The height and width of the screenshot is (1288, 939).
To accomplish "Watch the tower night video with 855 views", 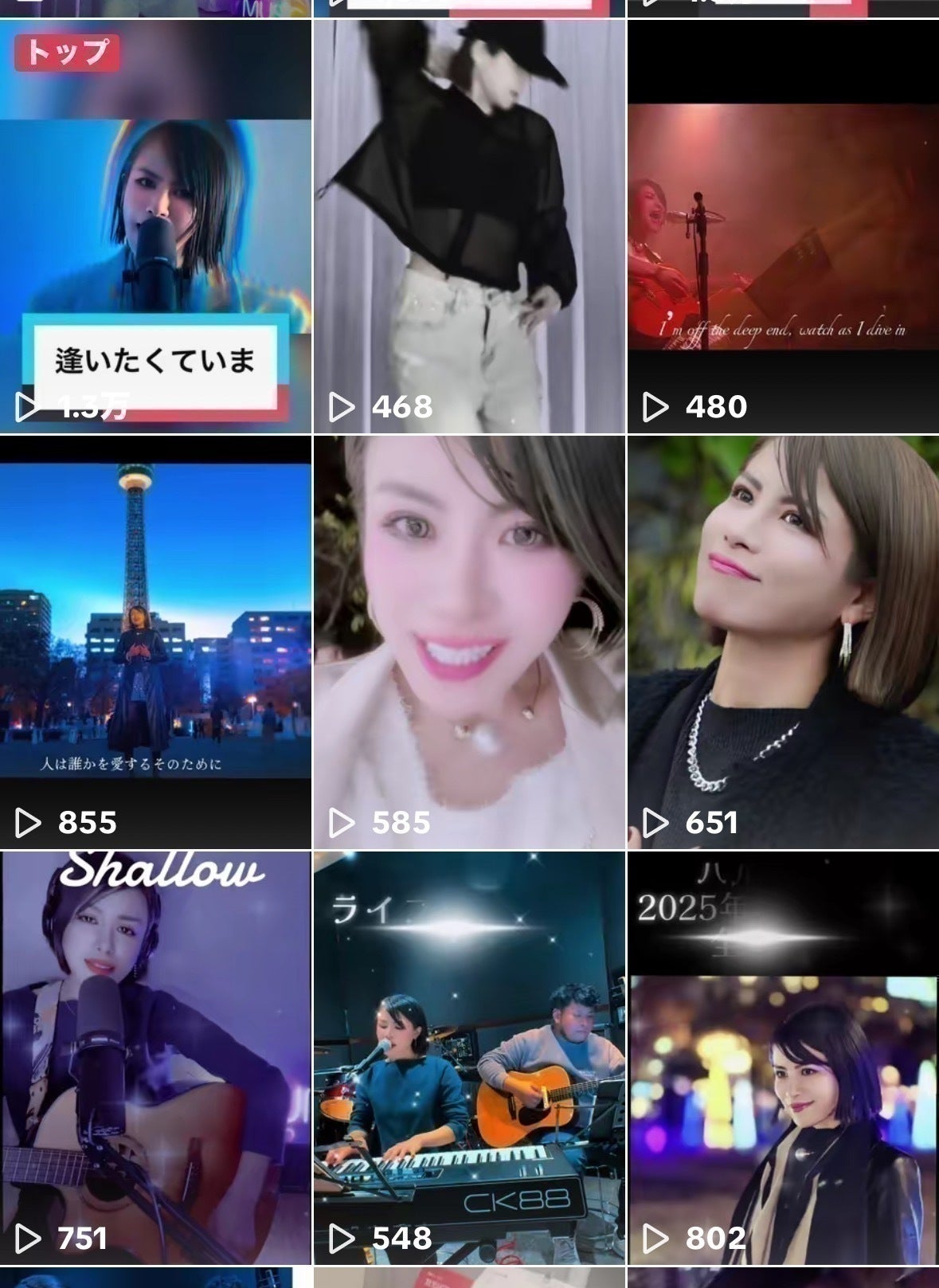I will click(155, 642).
